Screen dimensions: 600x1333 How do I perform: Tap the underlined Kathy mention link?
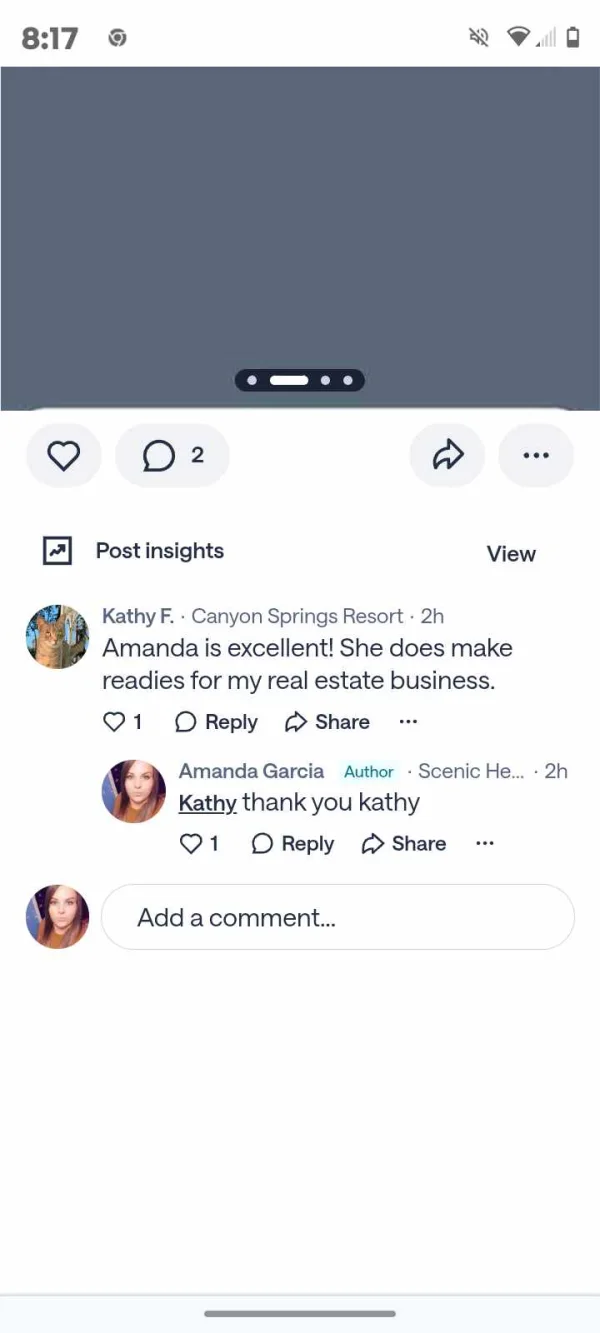pos(208,803)
